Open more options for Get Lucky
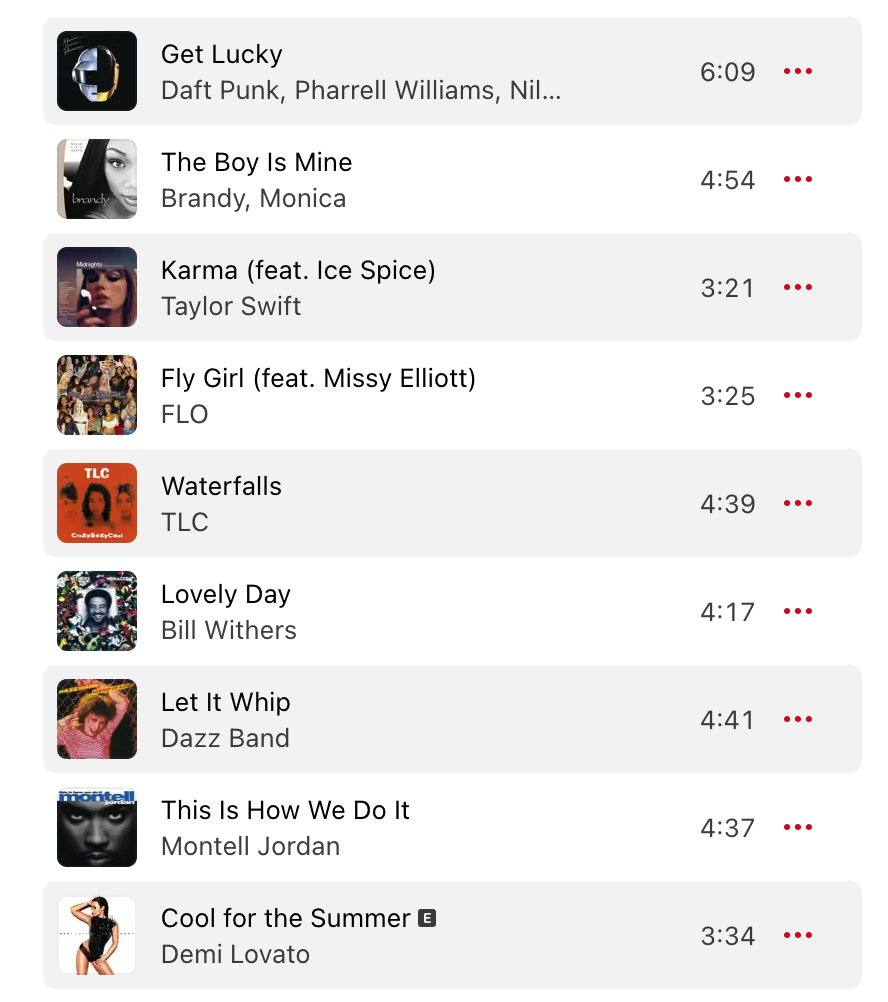This screenshot has width=888, height=1002. pyautogui.click(x=797, y=71)
